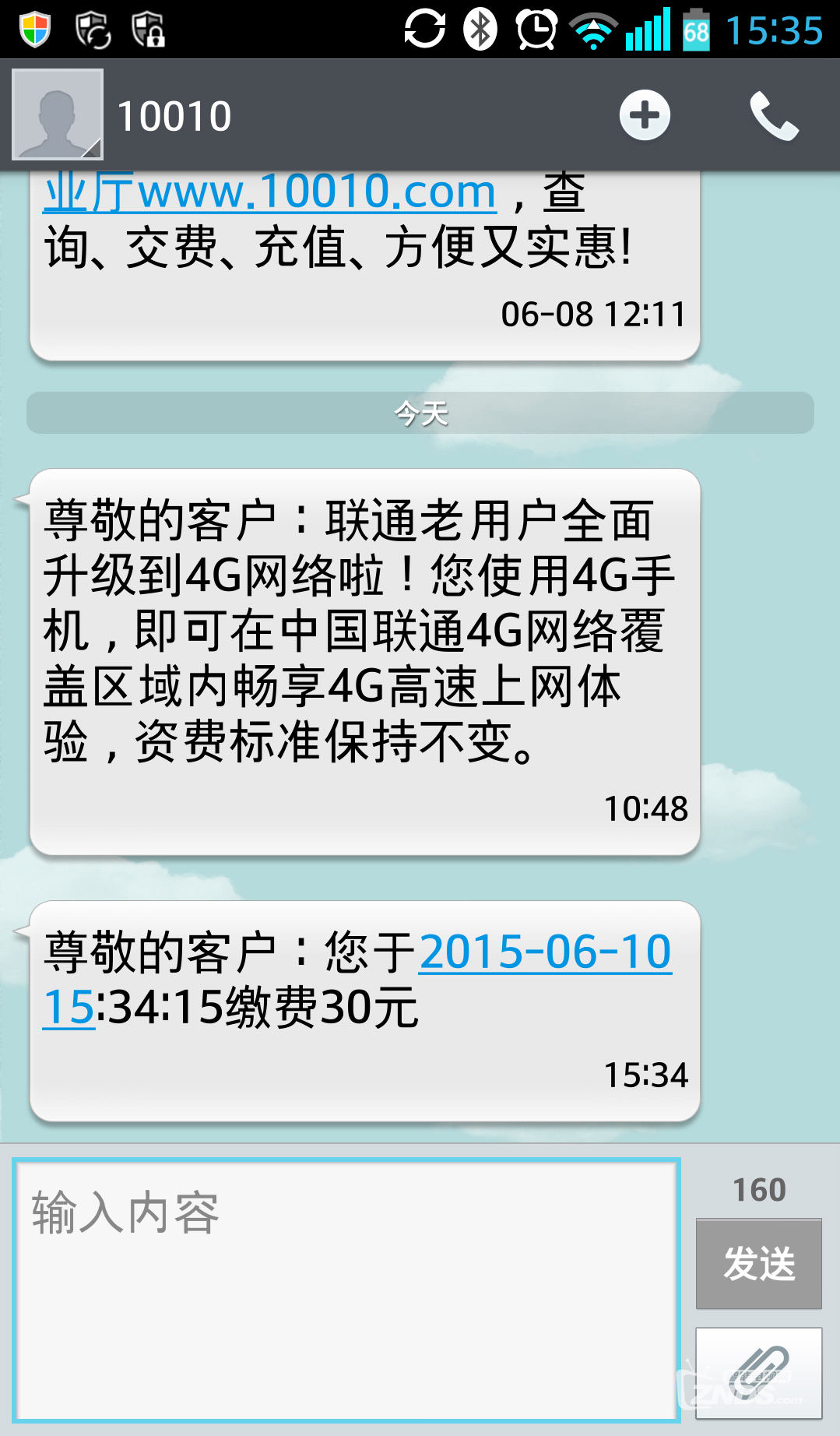Attach a file with paperclip button
This screenshot has height=1436, width=840.
(758, 1373)
